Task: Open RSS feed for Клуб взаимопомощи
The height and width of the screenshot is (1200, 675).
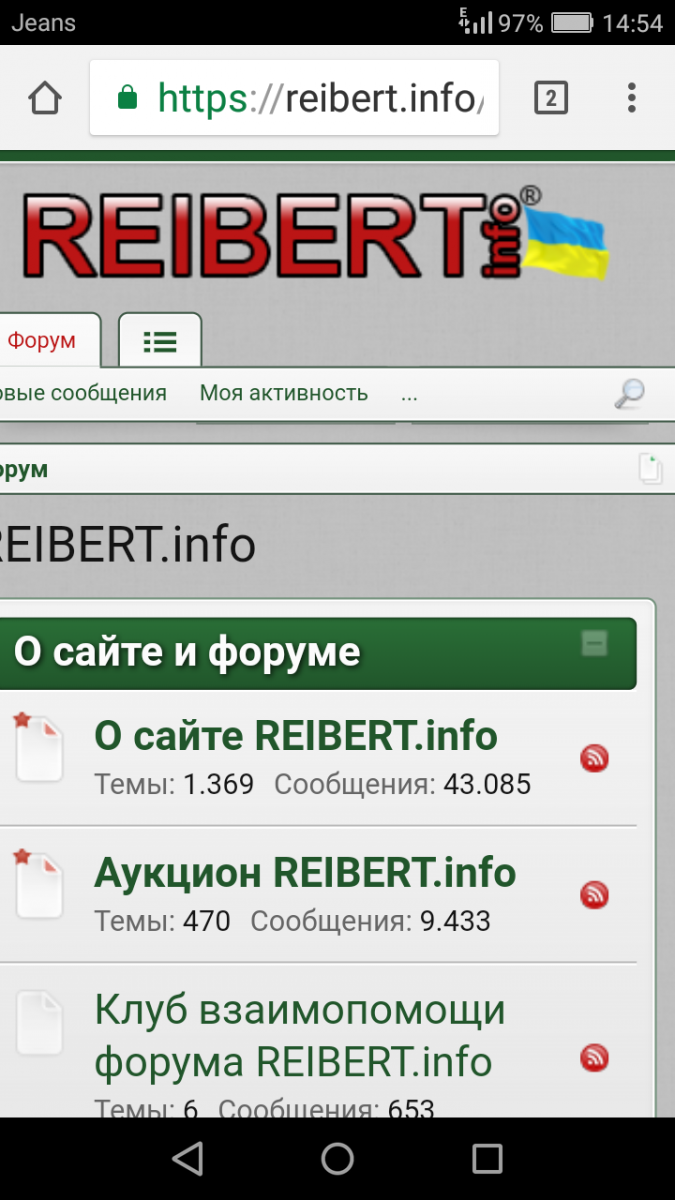Action: pyautogui.click(x=595, y=1057)
